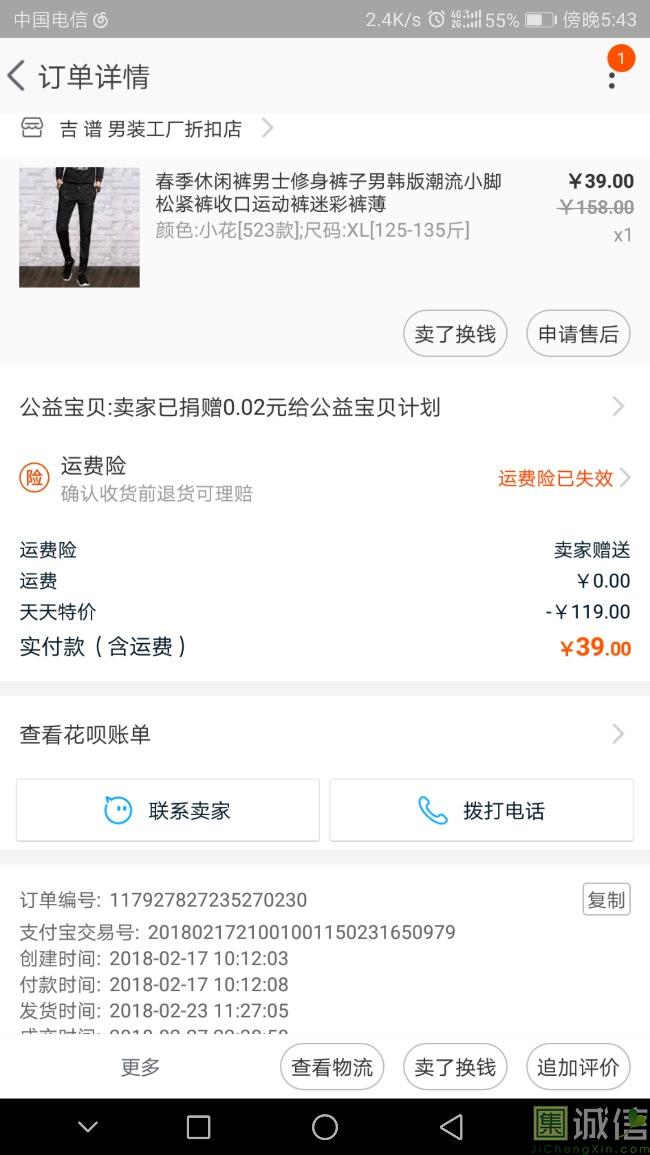Tap the 申请售后 button

(578, 334)
